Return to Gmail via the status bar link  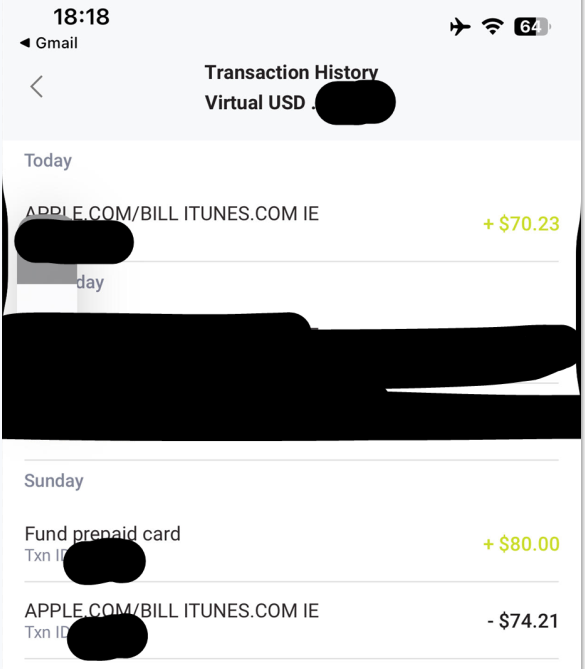49,43
